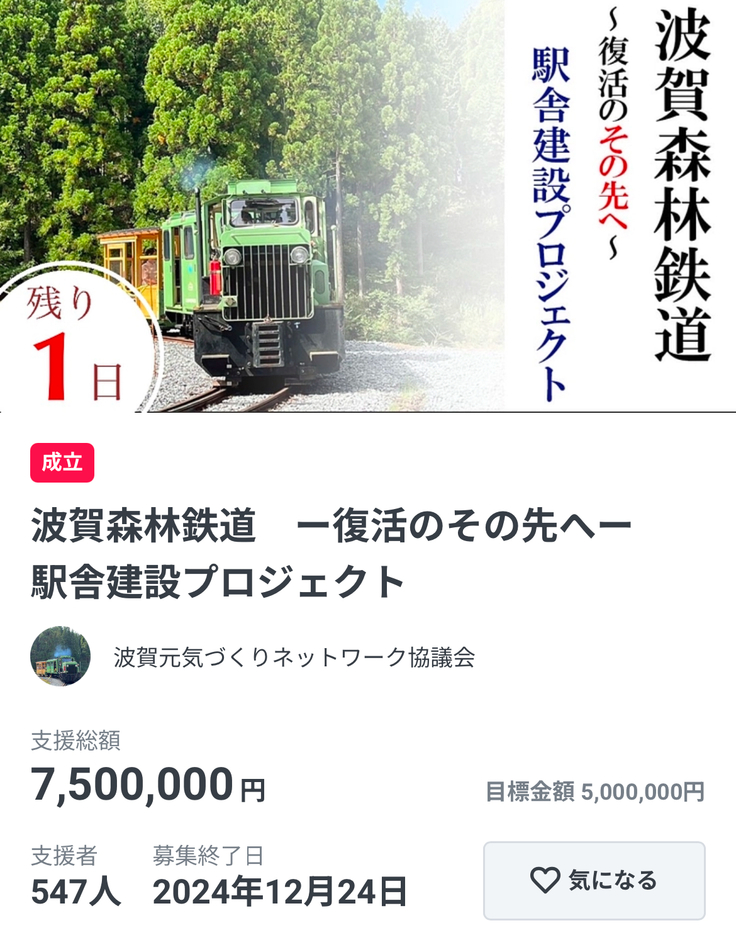Viewport: 736px width, 940px height.
Task: Open 波賀元気づくりネットワーク協議会 organizer profile
Action: click(293, 657)
